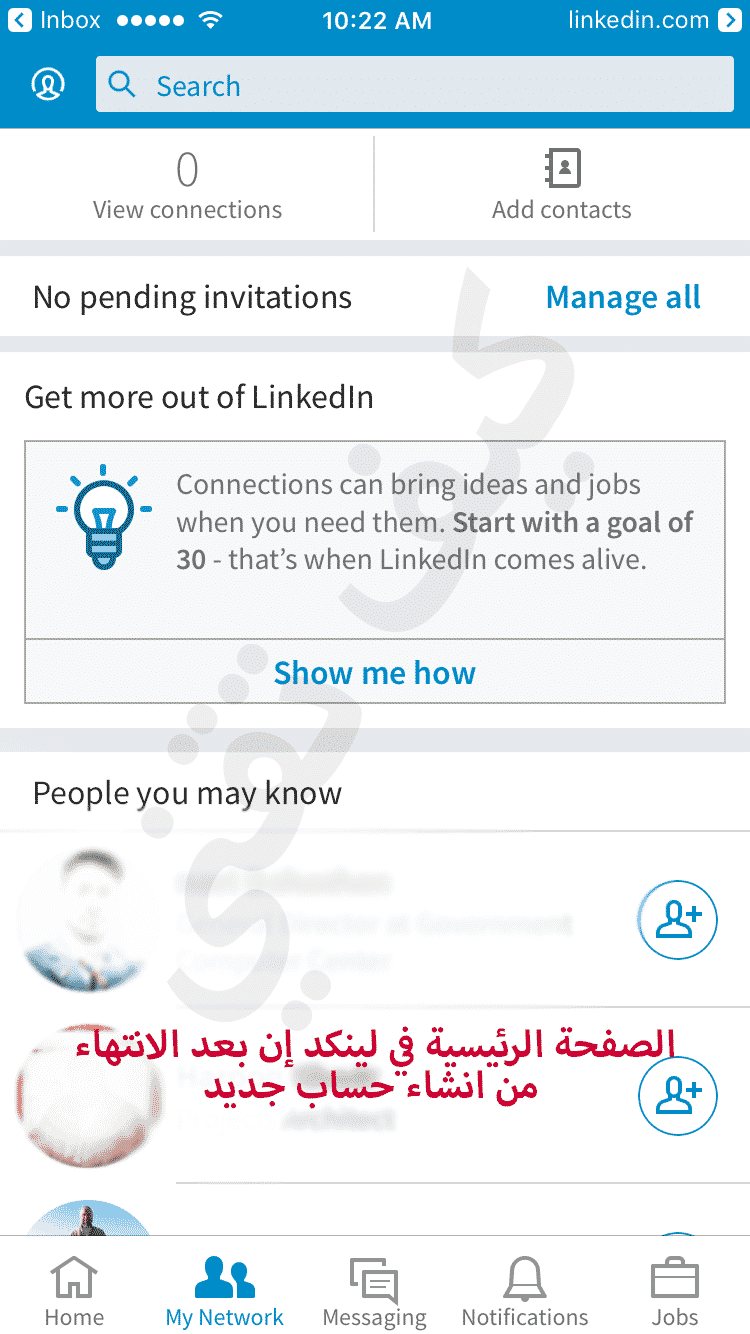This screenshot has width=750, height=1334.
Task: Connect with the second suggested person
Action: click(678, 1095)
